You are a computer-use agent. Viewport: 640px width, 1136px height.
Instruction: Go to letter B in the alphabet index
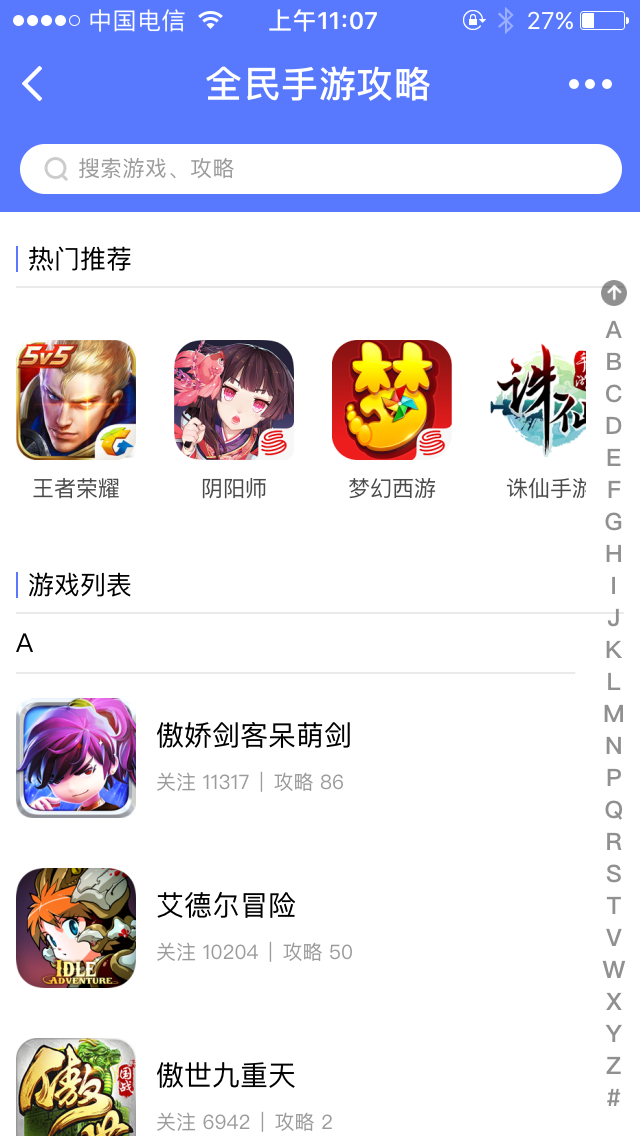click(x=614, y=362)
